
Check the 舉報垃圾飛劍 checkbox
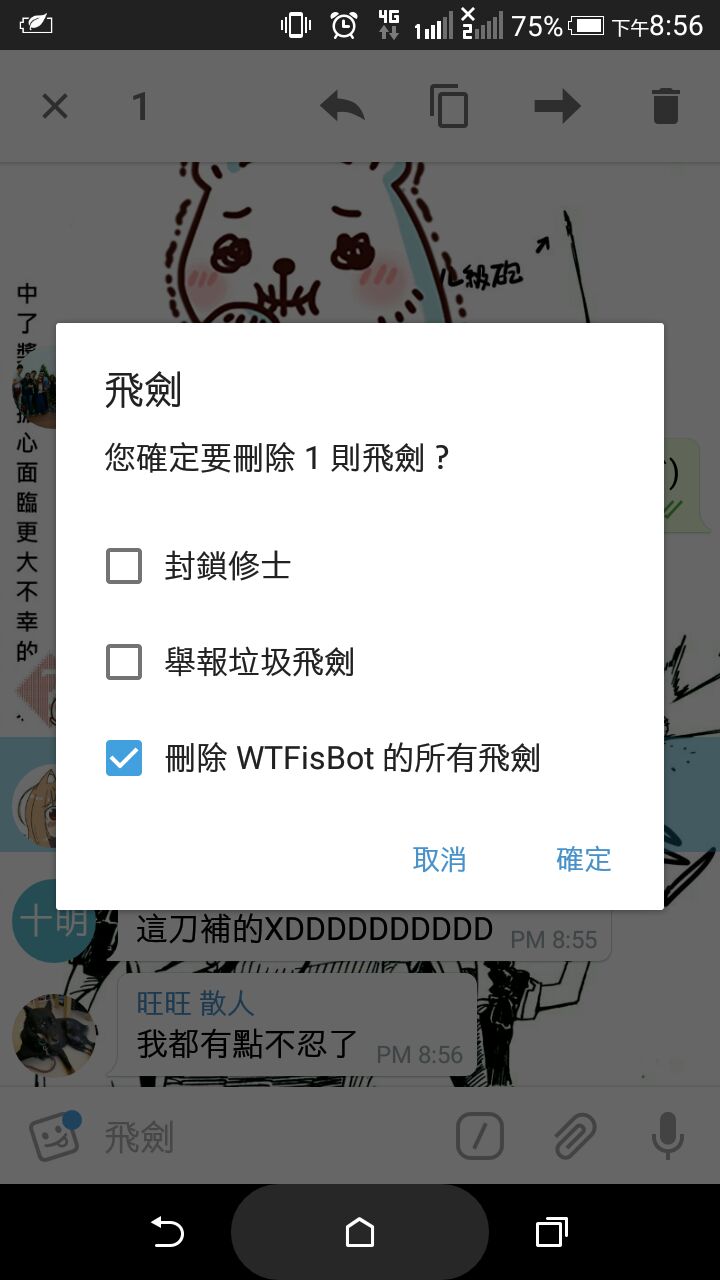pyautogui.click(x=124, y=662)
